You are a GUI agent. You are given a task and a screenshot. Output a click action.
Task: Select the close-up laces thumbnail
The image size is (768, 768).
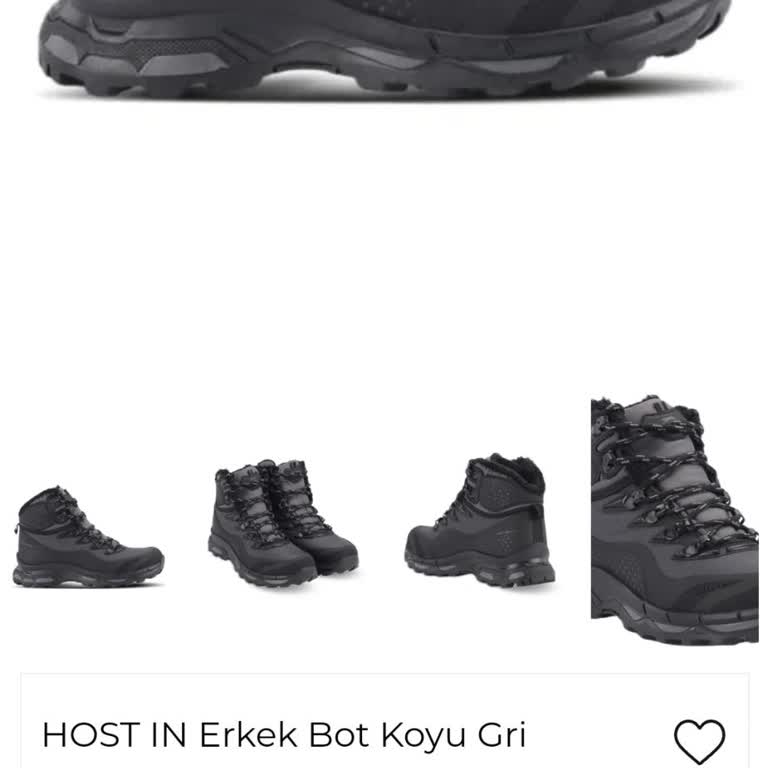674,521
